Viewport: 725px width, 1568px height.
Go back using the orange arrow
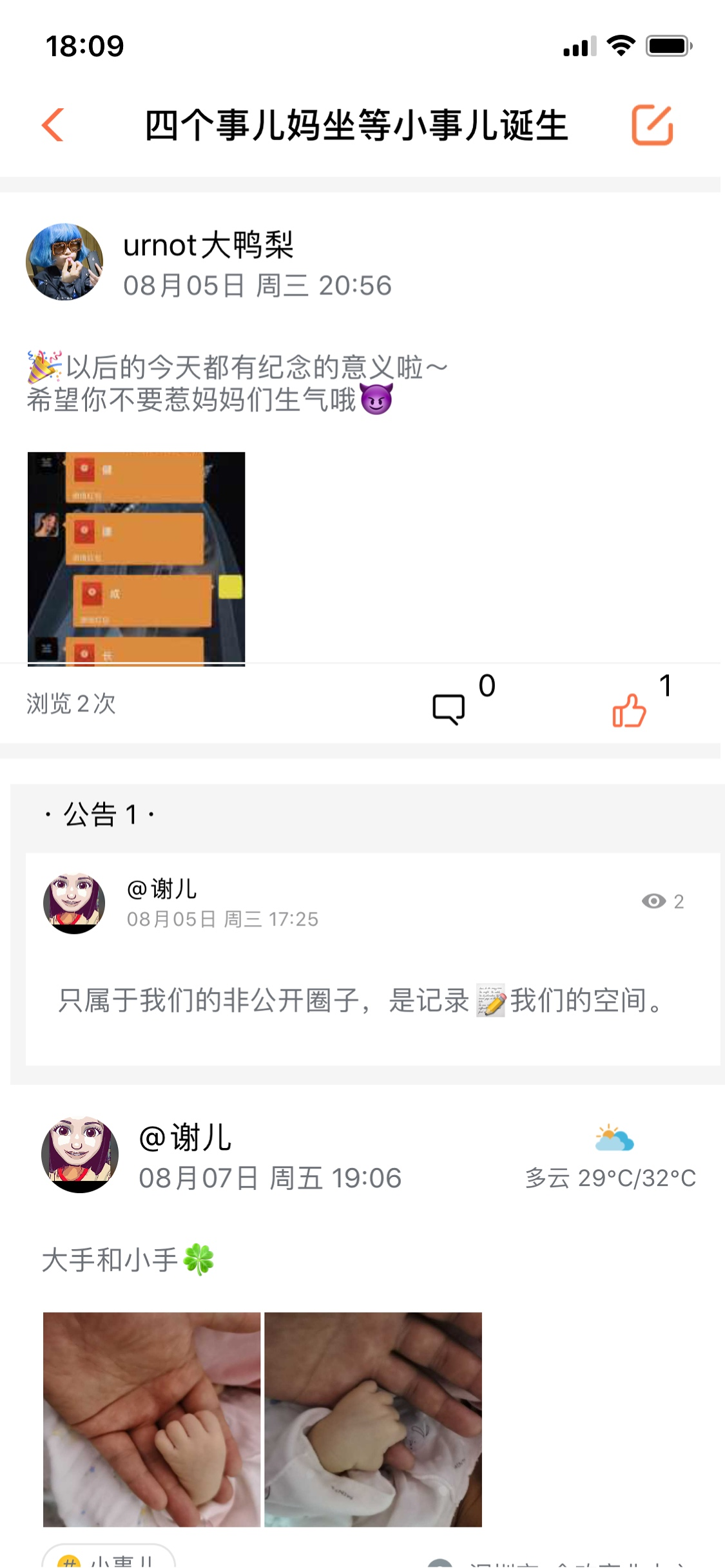(53, 124)
